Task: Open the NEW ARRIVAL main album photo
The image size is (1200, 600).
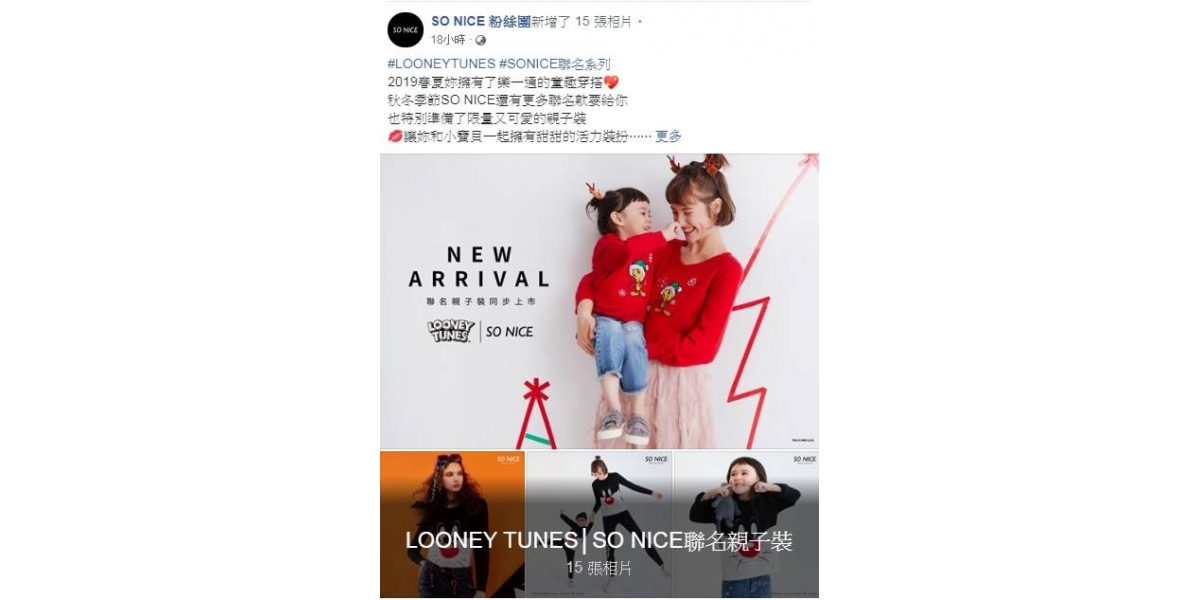Action: click(599, 300)
